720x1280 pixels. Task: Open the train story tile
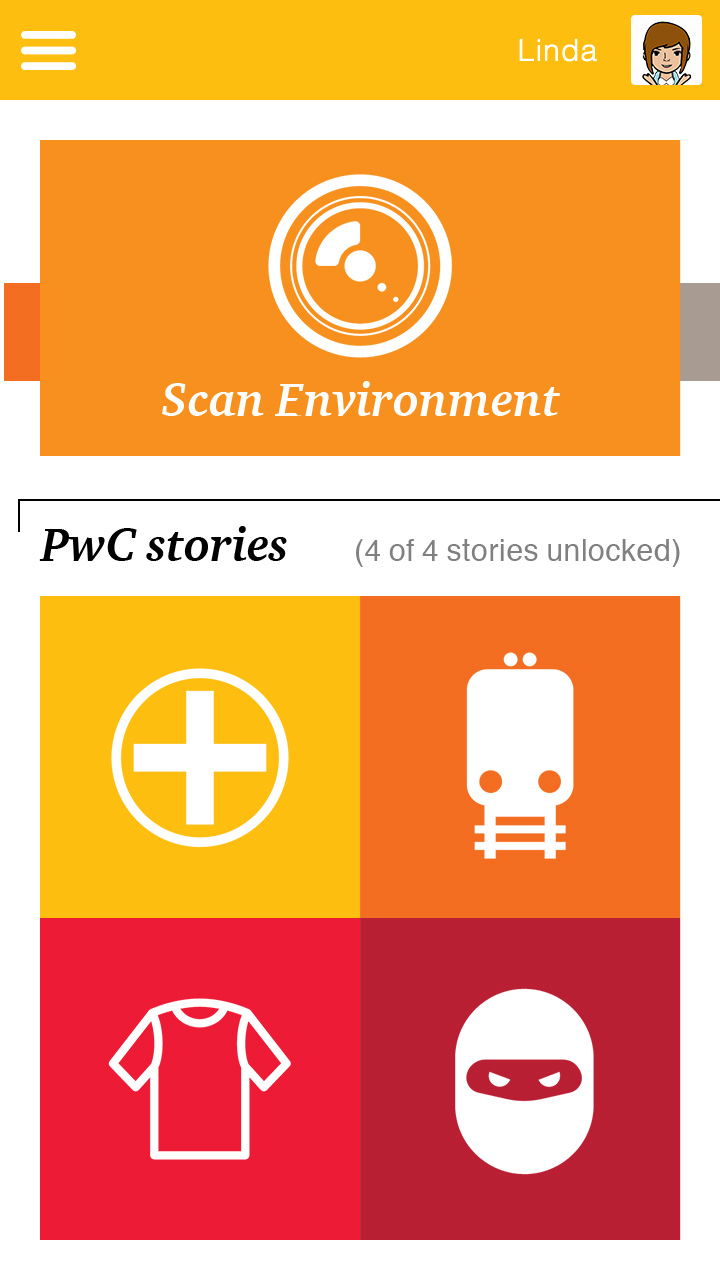pyautogui.click(x=520, y=757)
